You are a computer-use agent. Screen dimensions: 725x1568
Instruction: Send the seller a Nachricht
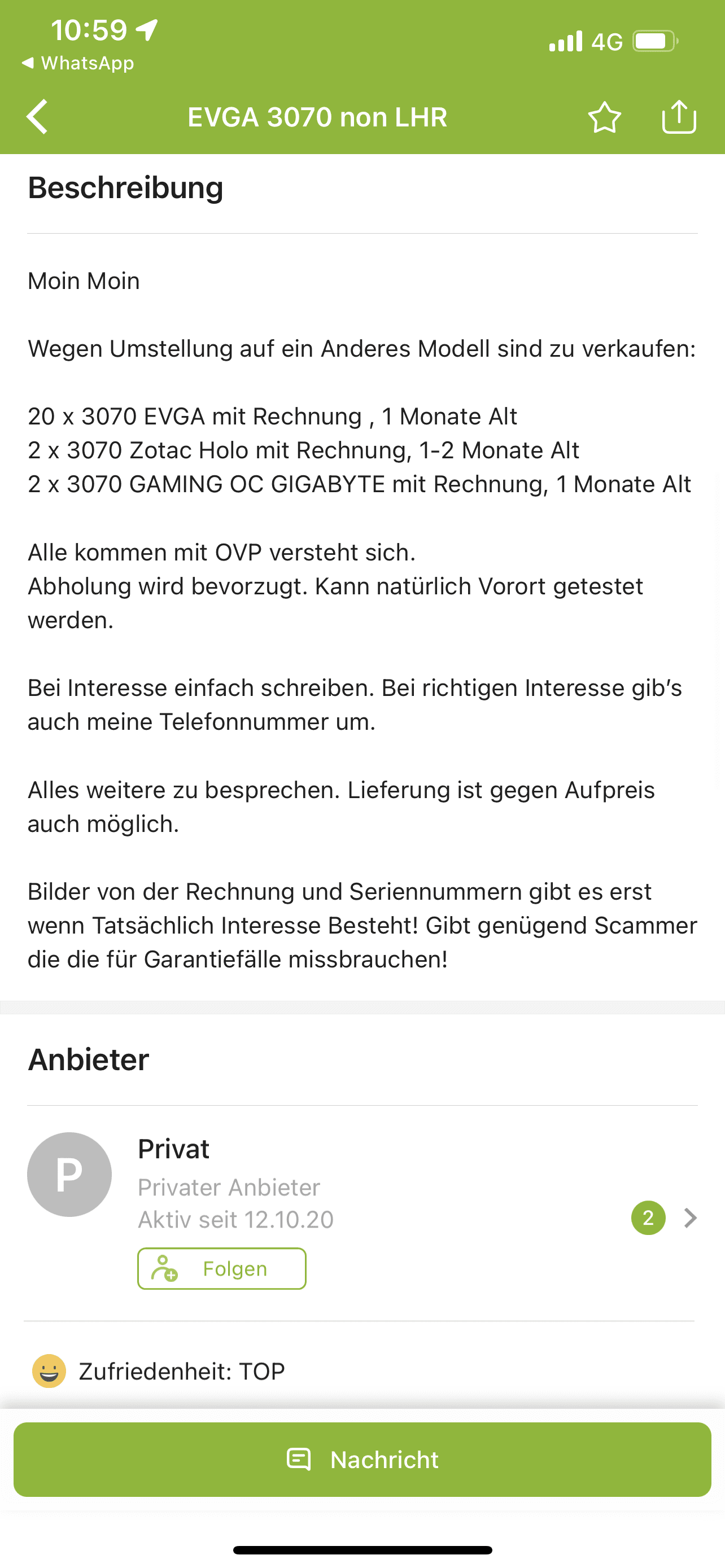pyautogui.click(x=362, y=1459)
